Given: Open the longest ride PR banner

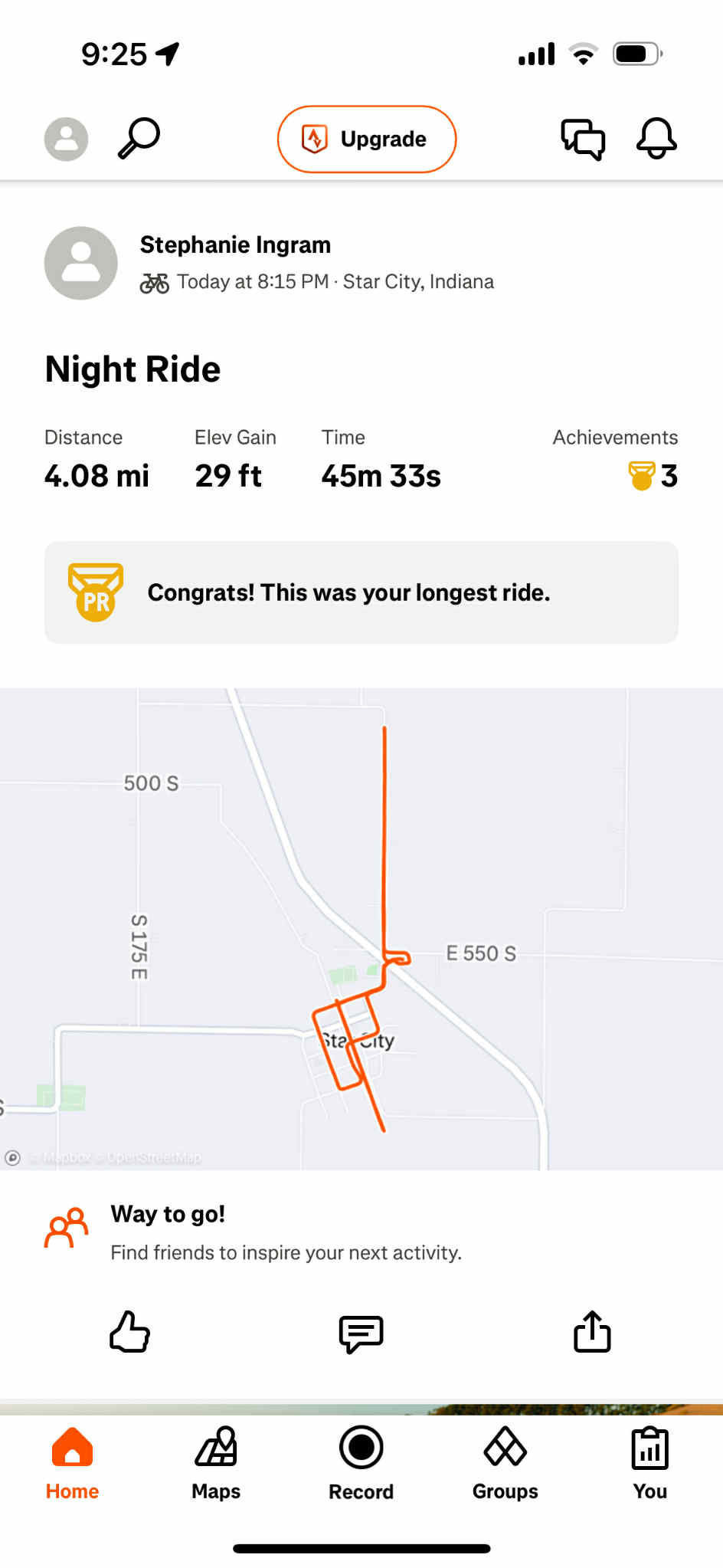Looking at the screenshot, I should [x=361, y=592].
